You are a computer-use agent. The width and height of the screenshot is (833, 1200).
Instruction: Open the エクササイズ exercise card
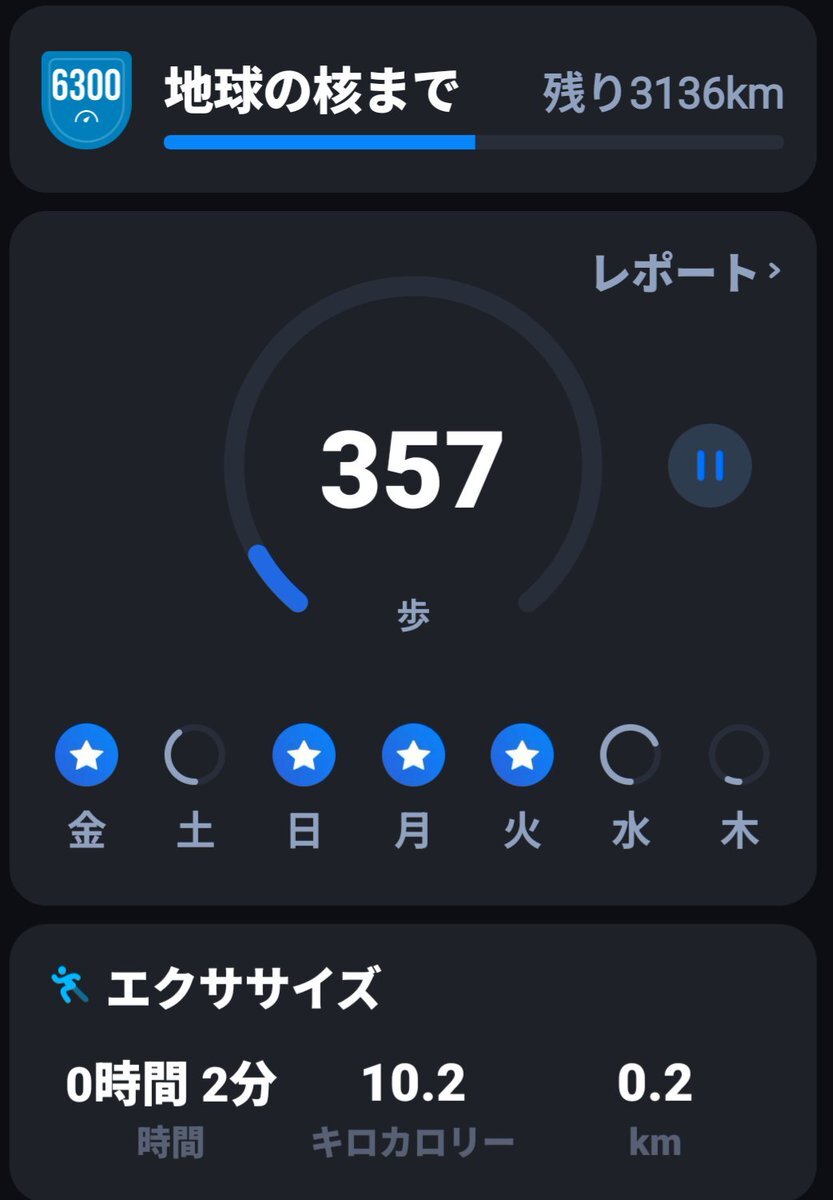point(412,1060)
